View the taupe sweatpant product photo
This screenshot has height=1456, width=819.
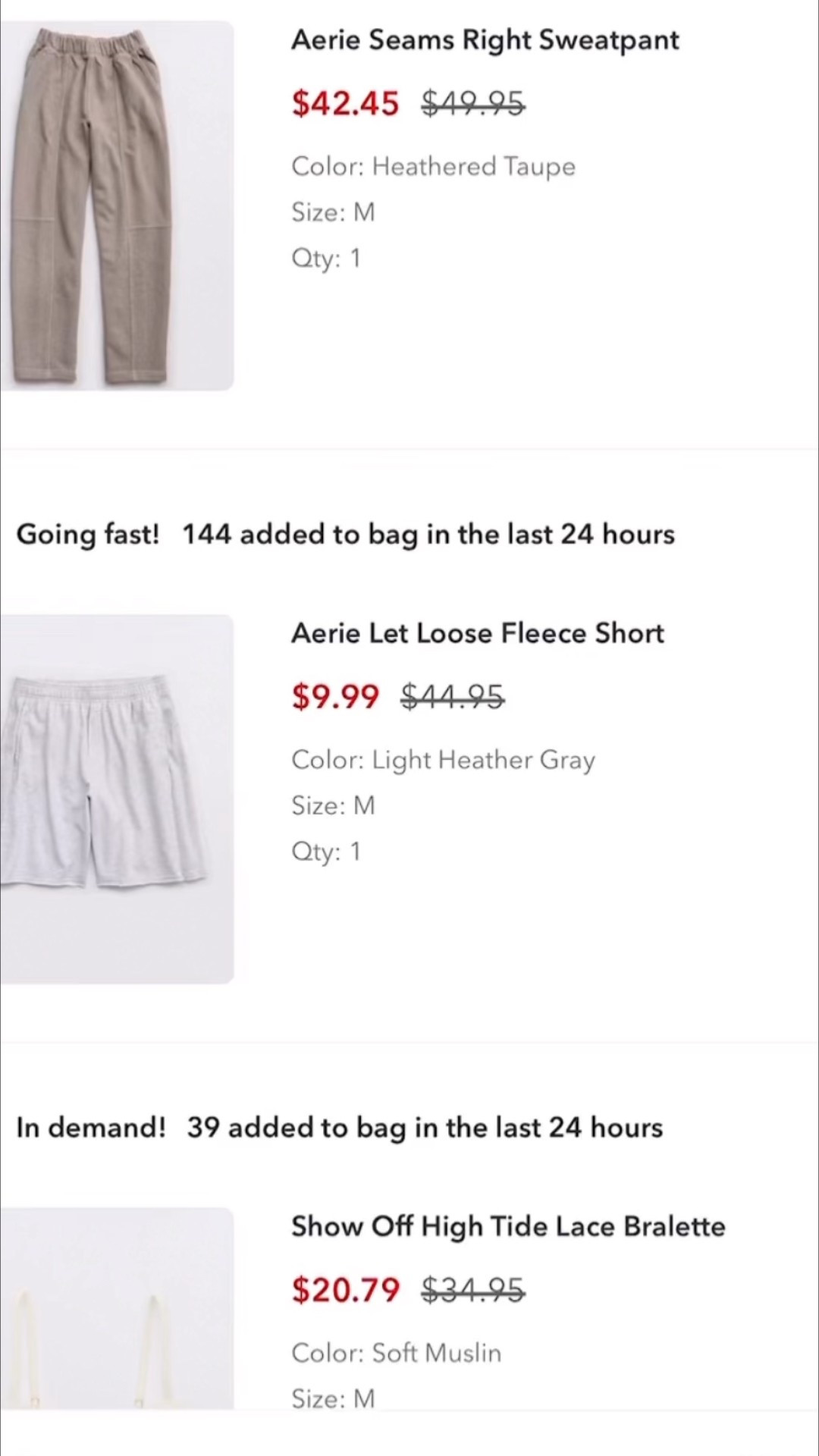(x=118, y=206)
